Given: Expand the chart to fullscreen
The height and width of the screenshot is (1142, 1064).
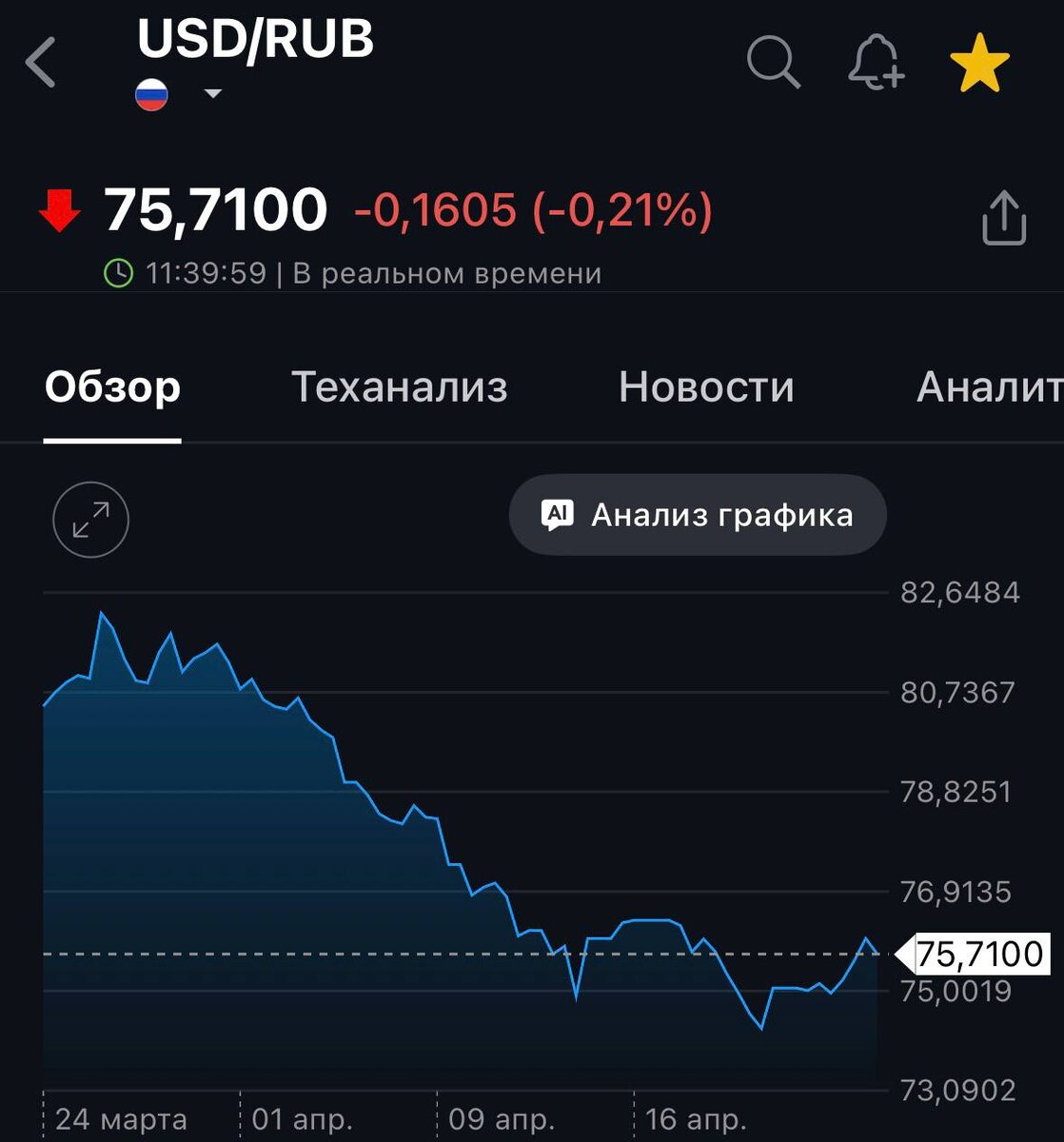Looking at the screenshot, I should pyautogui.click(x=90, y=520).
